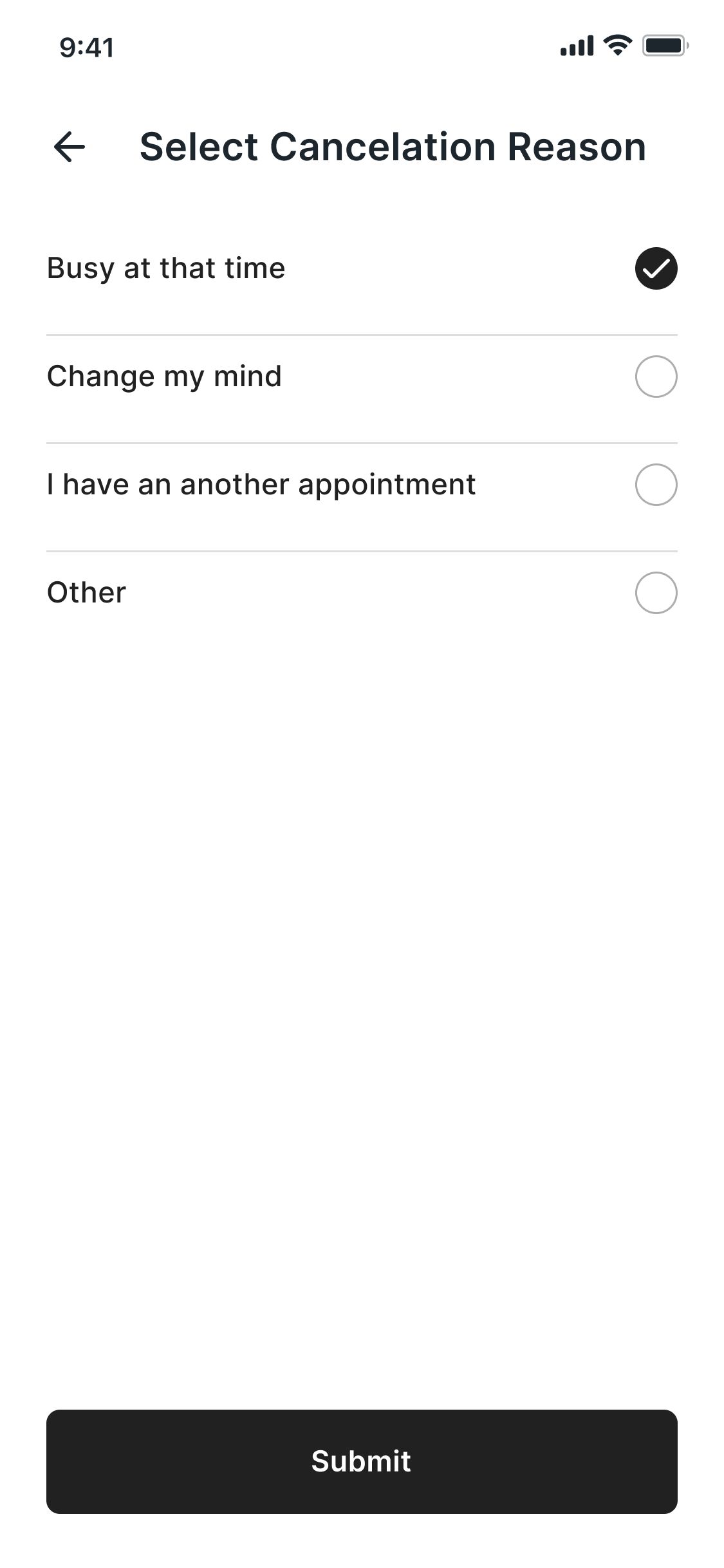Submit the cancelation reason
The width and height of the screenshot is (724, 1568).
362,1461
